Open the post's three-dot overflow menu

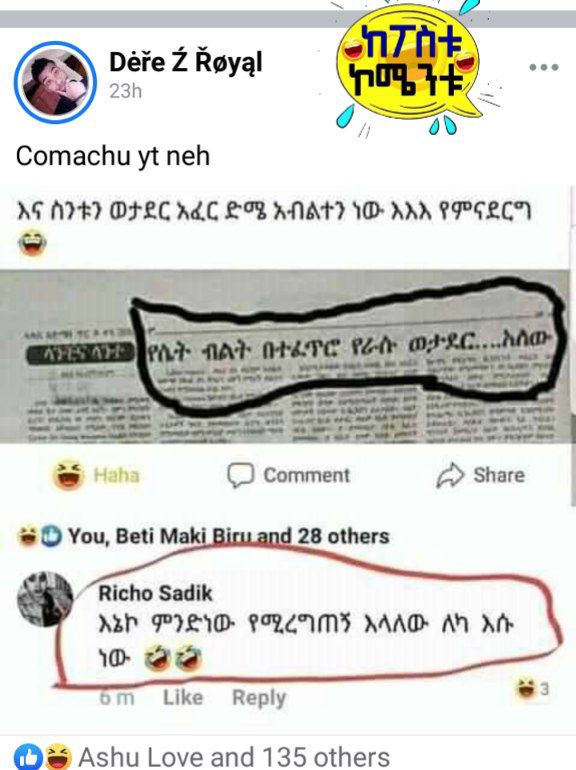(x=544, y=67)
